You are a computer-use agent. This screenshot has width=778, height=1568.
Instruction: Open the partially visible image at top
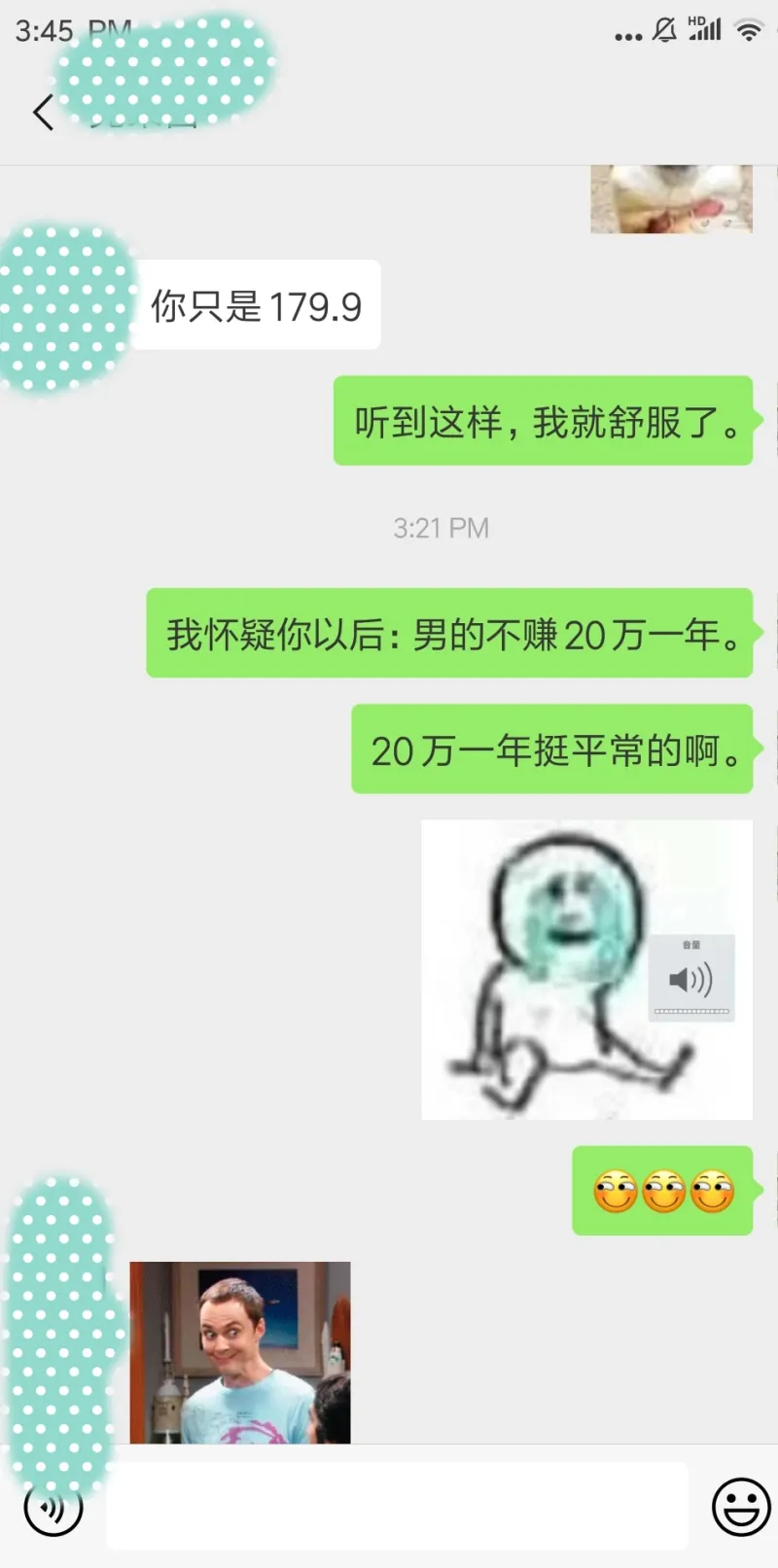[x=671, y=199]
